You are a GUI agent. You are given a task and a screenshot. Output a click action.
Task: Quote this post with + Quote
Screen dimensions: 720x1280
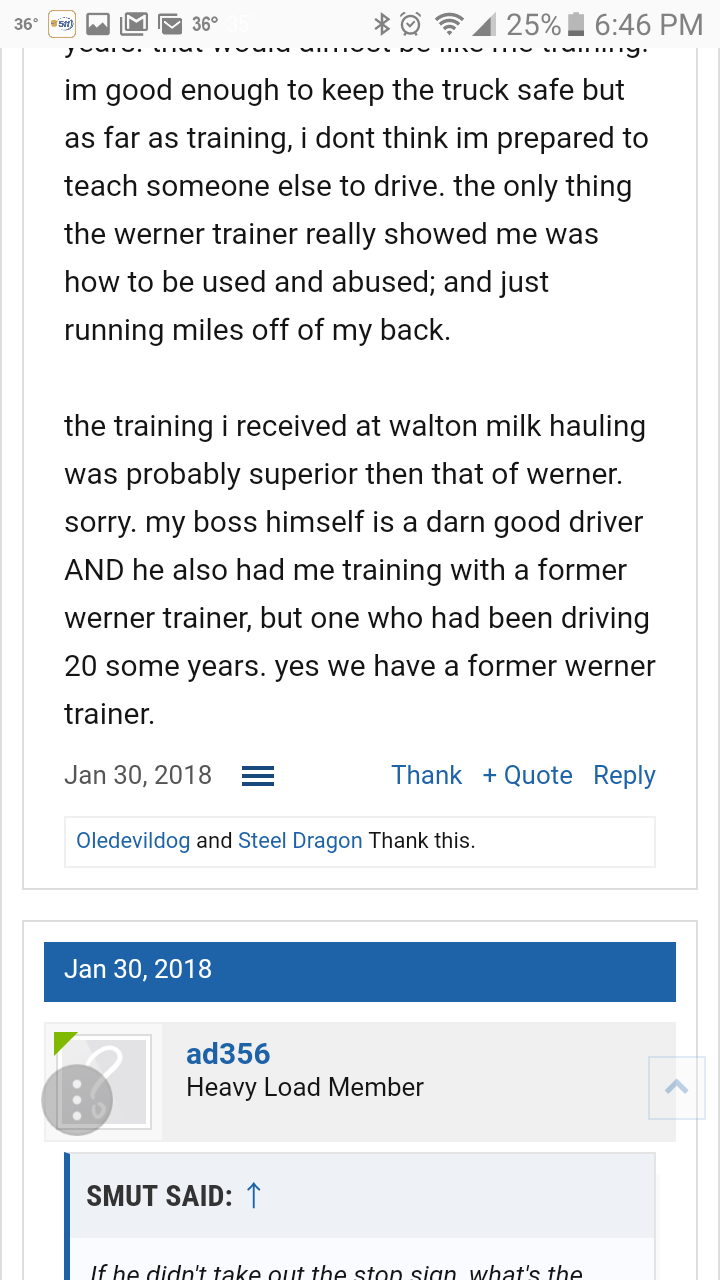pyautogui.click(x=527, y=775)
